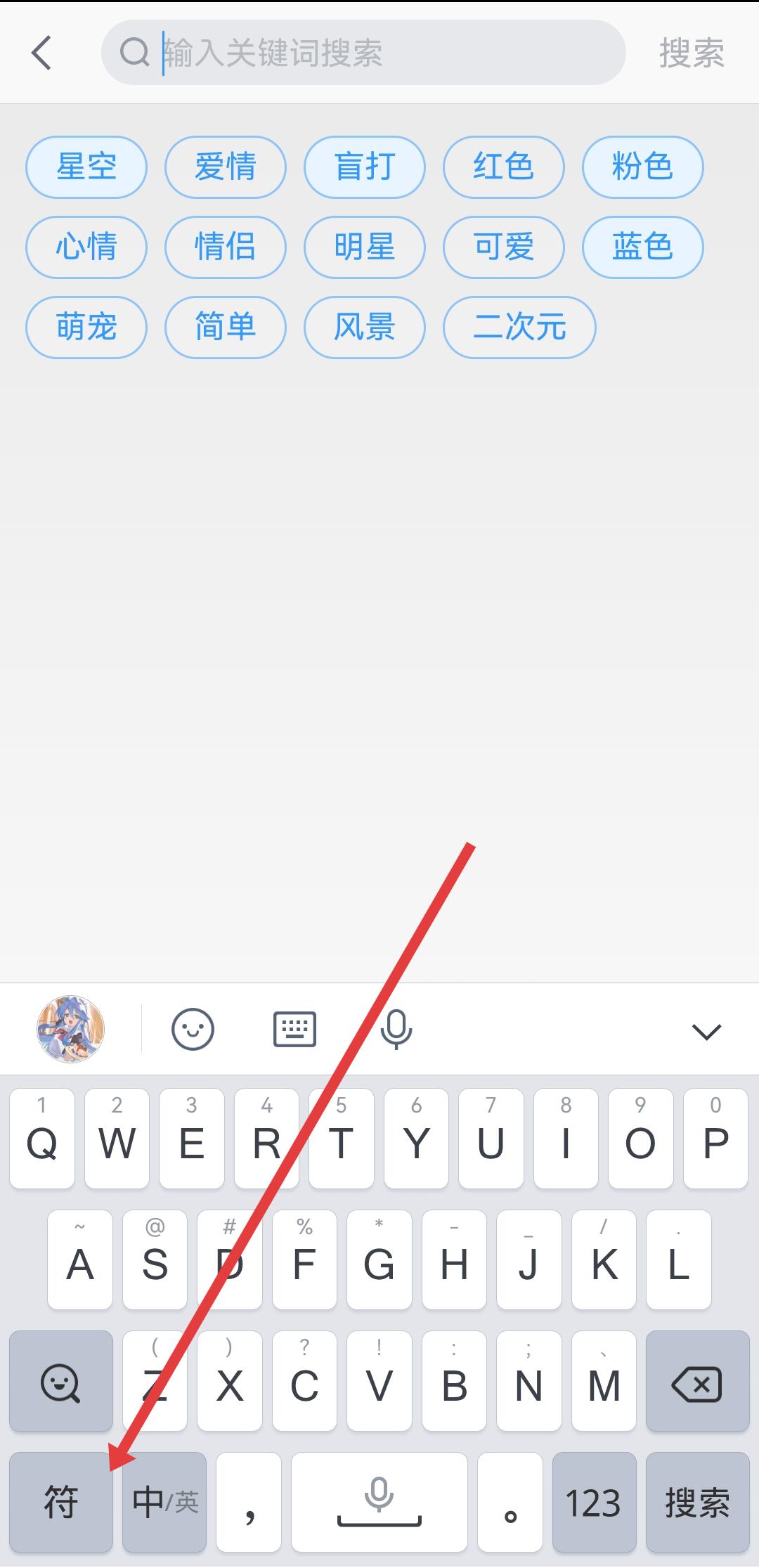This screenshot has width=759, height=1568.
Task: Tap the 搜索 button beside the search box
Action: [x=691, y=53]
